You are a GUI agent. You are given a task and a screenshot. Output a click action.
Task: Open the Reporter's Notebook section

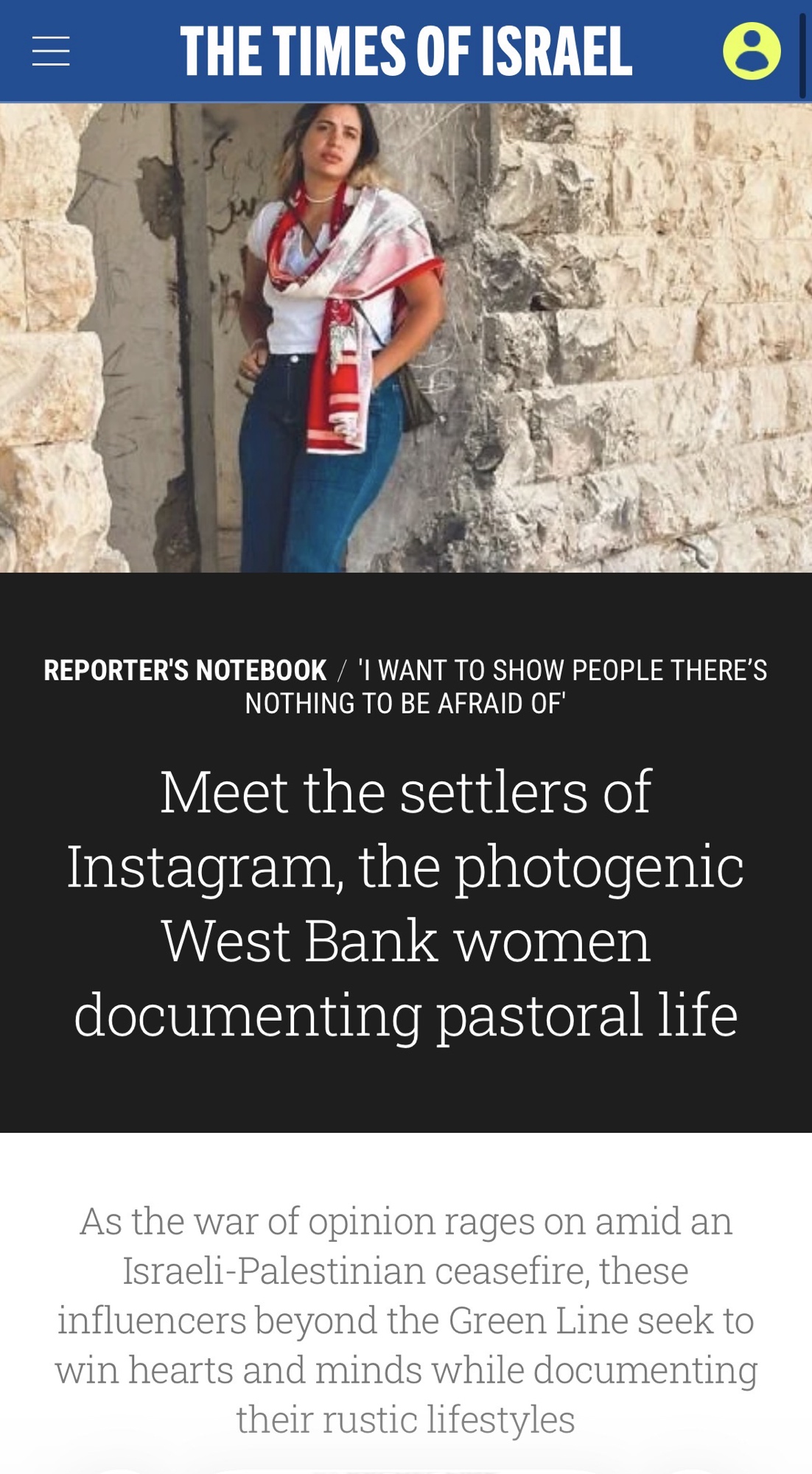[185, 670]
